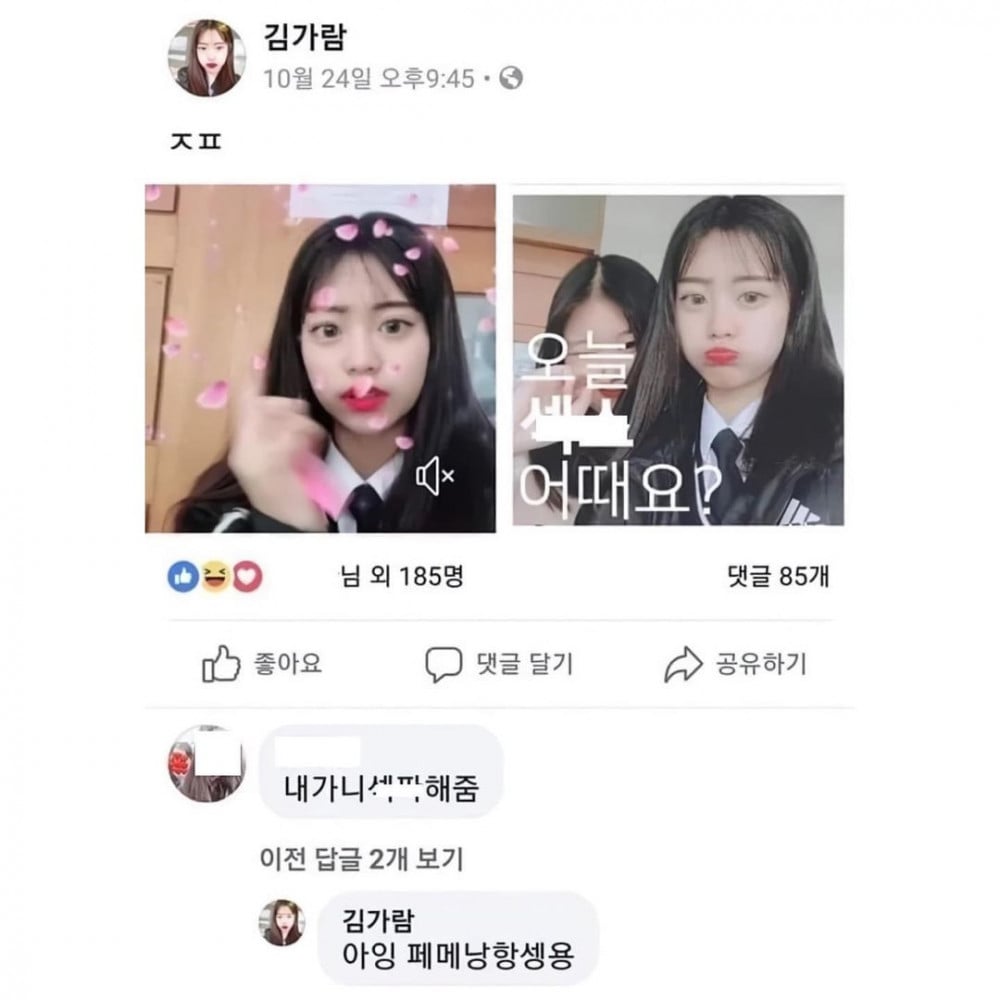1000x1000 pixels.
Task: Open 김가람 profile from the reply
Action: (378, 918)
